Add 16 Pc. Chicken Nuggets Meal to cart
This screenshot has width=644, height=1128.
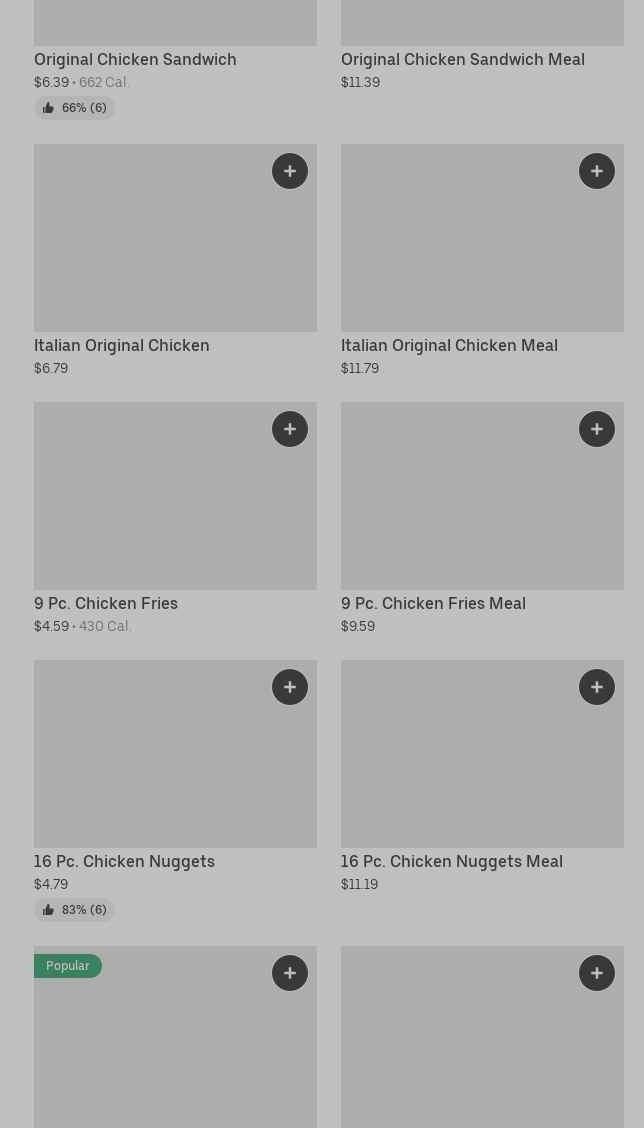point(597,687)
